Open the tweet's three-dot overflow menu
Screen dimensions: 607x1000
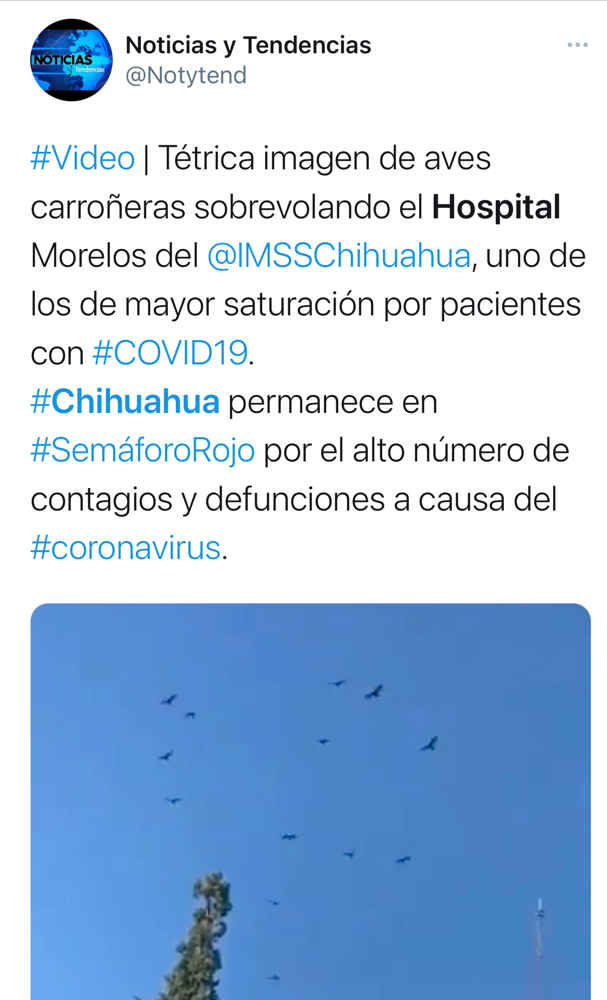click(x=577, y=45)
